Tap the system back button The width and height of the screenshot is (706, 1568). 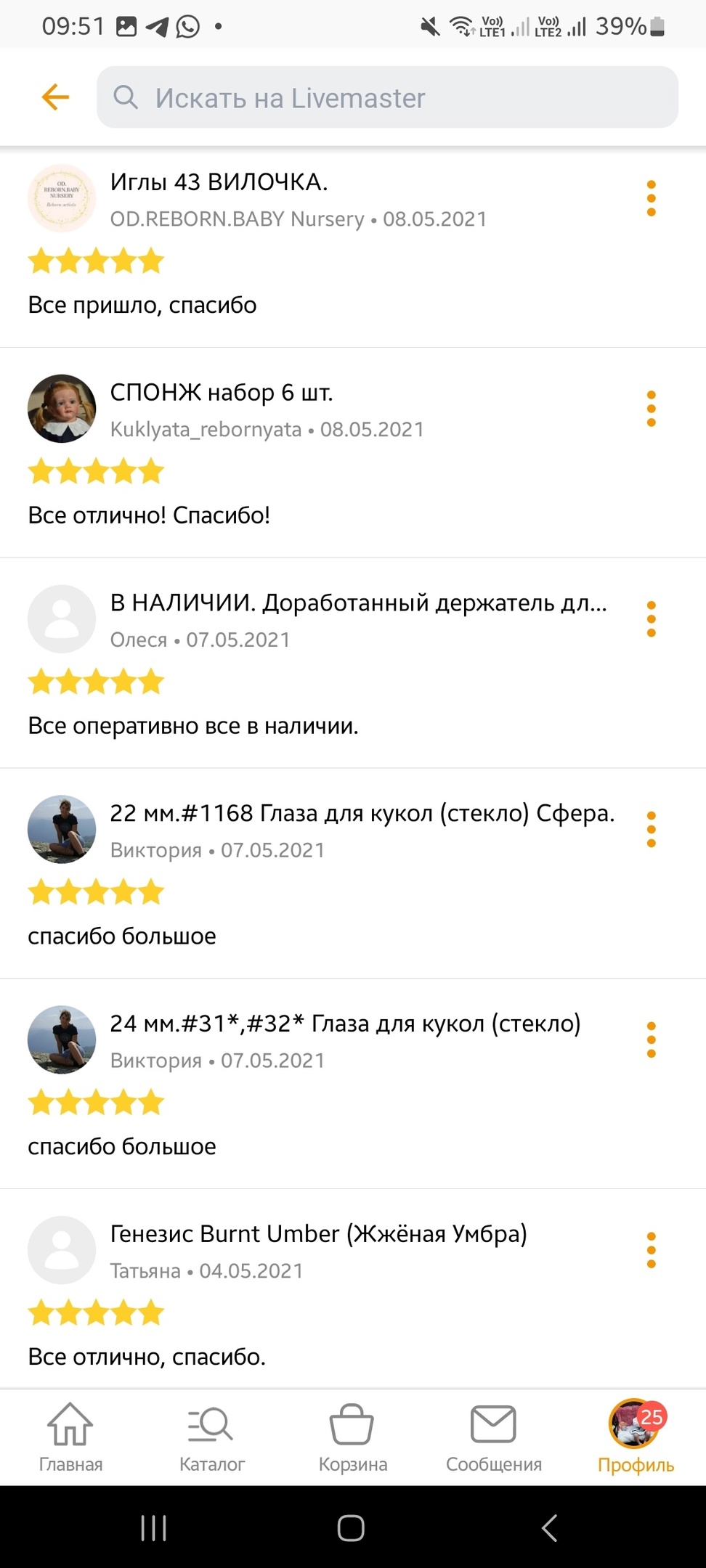pyautogui.click(x=550, y=1527)
